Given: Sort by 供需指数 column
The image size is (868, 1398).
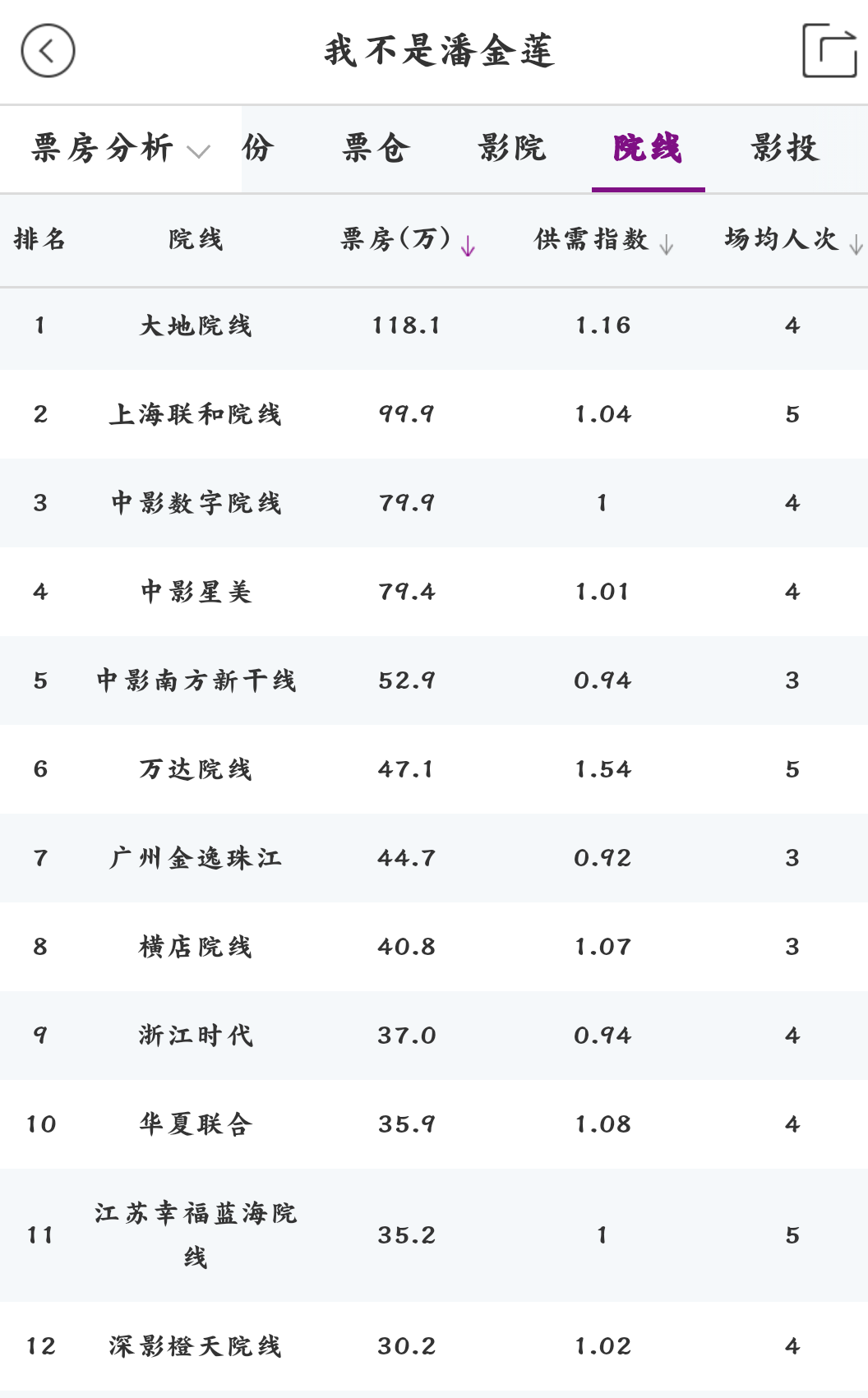Looking at the screenshot, I should (x=604, y=240).
